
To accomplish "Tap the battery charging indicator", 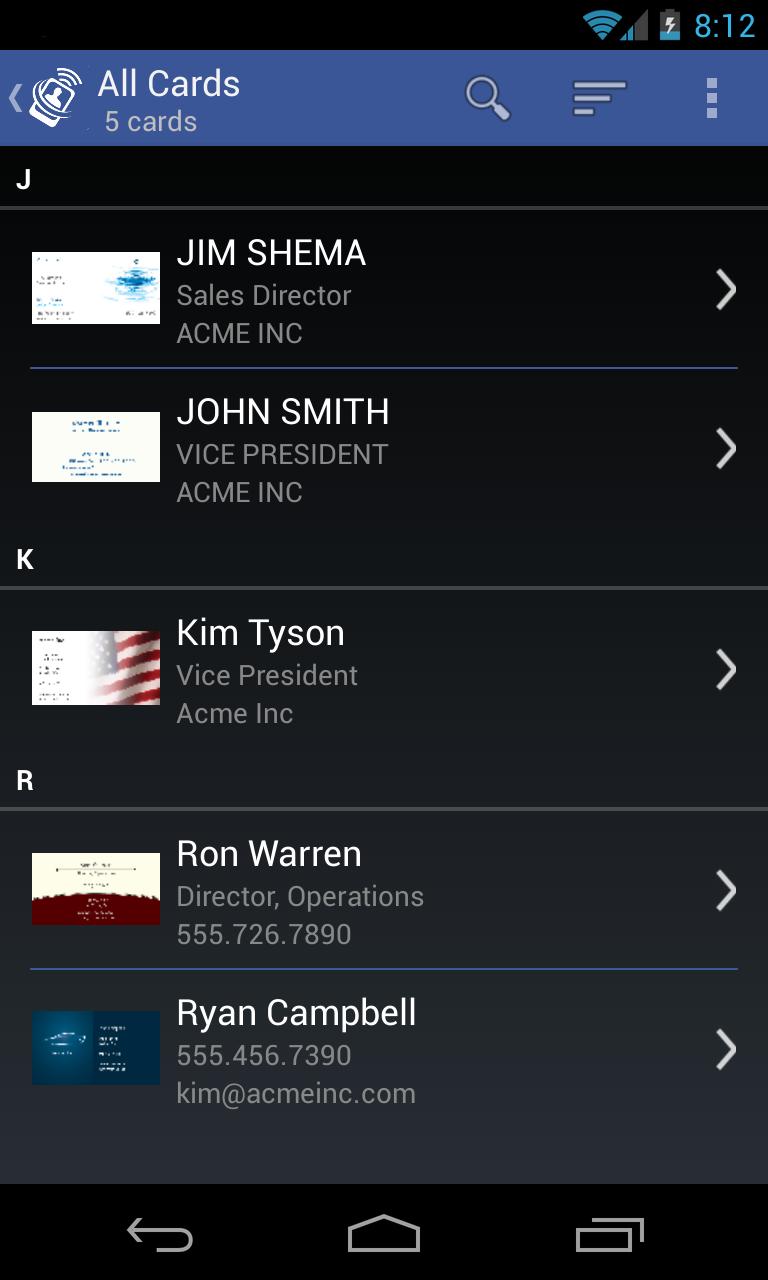I will coord(671,22).
